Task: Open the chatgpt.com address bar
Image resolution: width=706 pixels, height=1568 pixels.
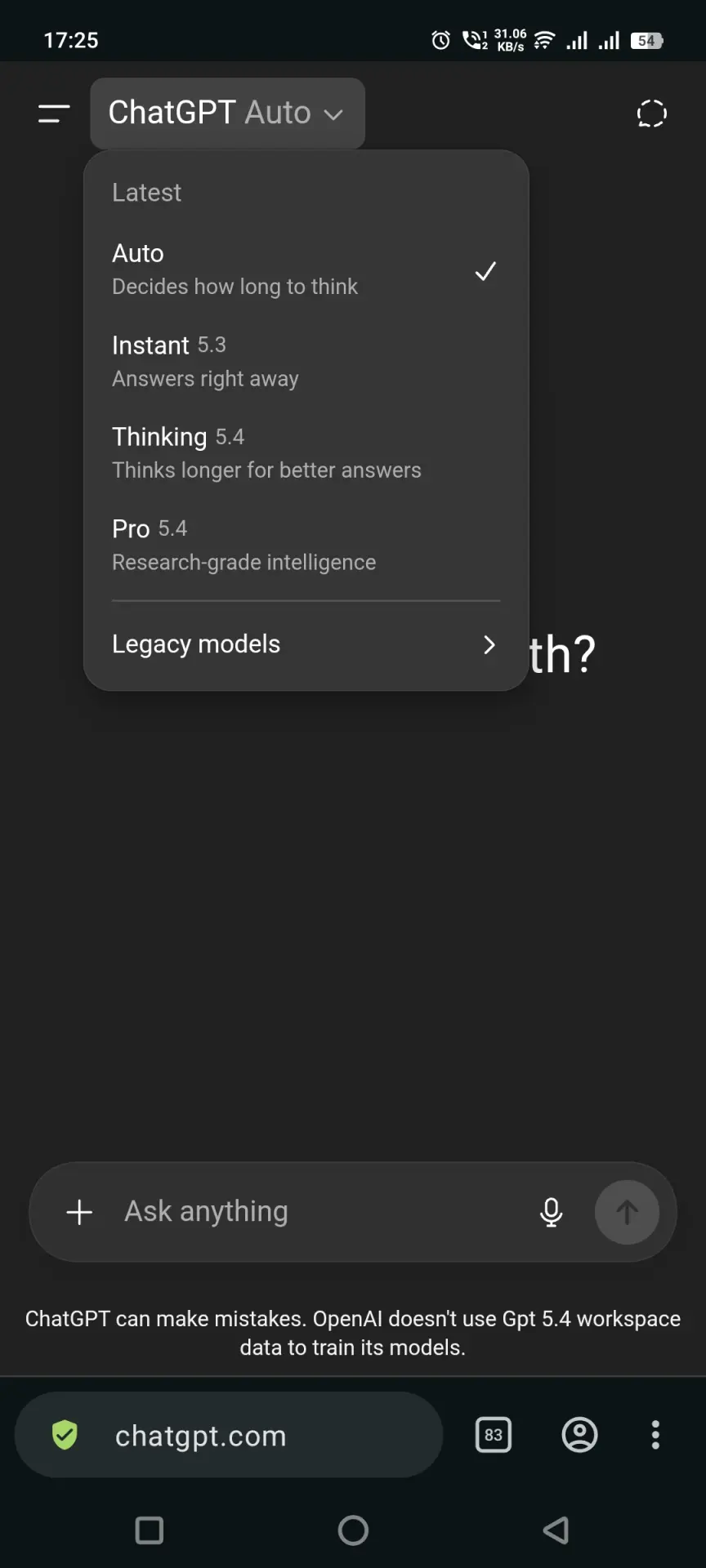Action: click(229, 1435)
